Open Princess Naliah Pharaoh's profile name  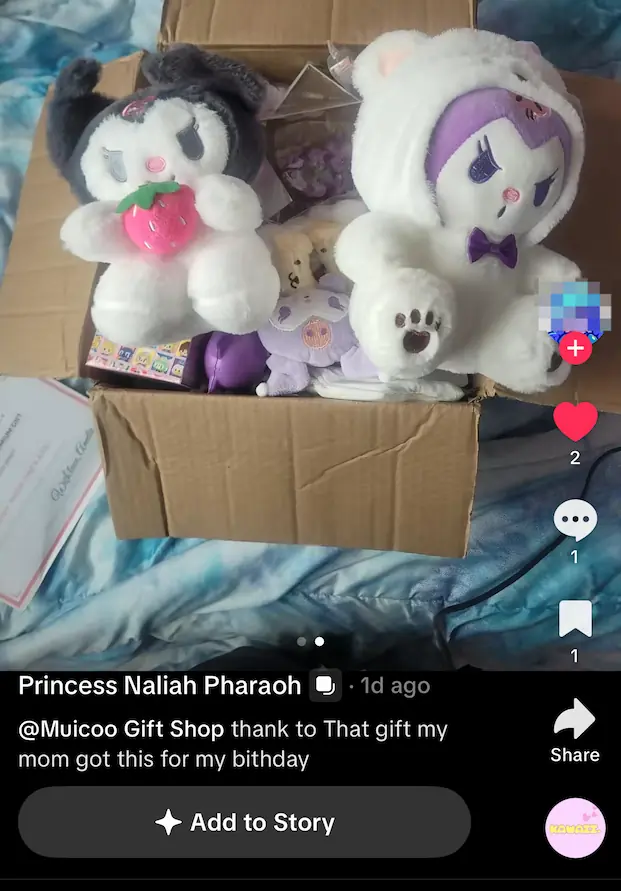pyautogui.click(x=160, y=685)
